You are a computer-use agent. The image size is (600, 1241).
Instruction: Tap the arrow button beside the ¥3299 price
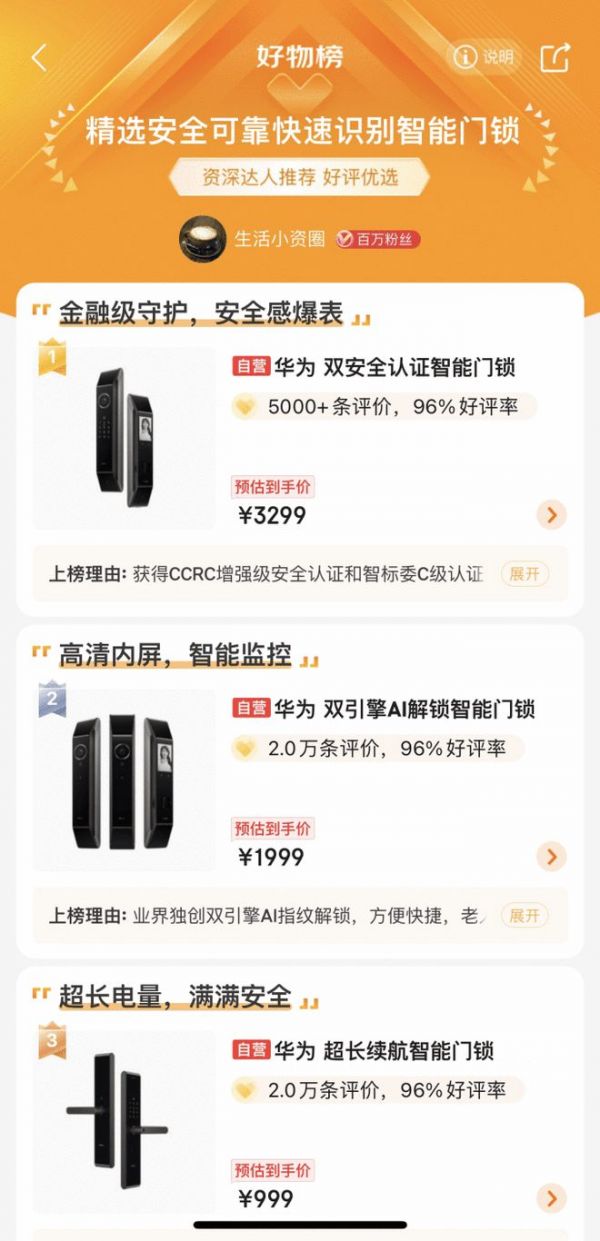point(551,515)
